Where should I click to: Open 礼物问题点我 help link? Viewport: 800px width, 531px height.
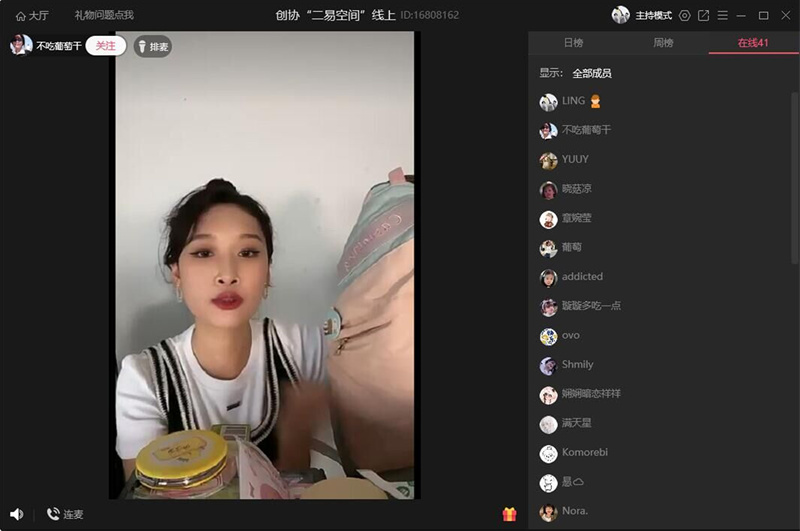pyautogui.click(x=103, y=15)
